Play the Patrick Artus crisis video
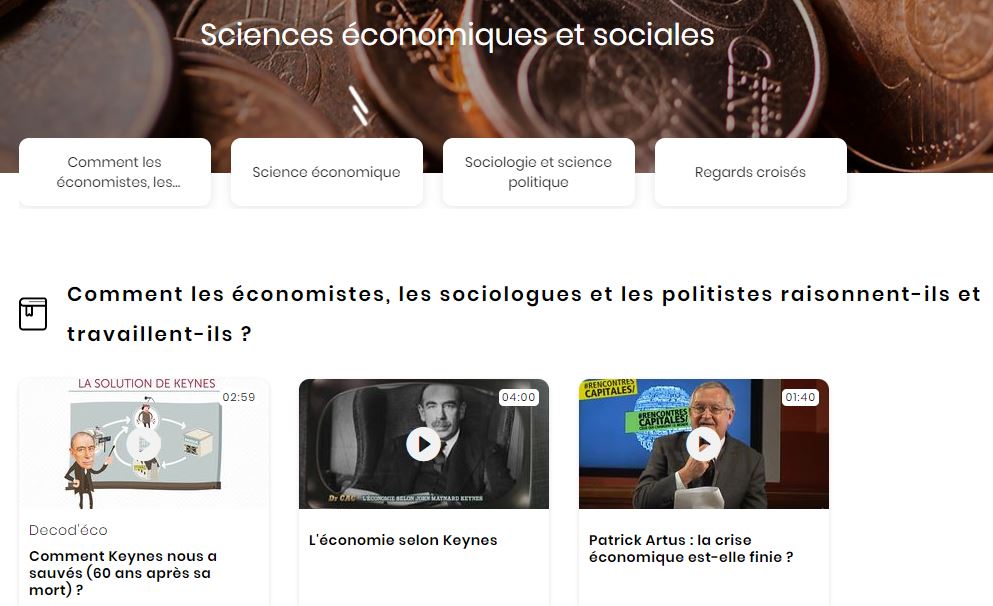The width and height of the screenshot is (993, 606). [704, 444]
